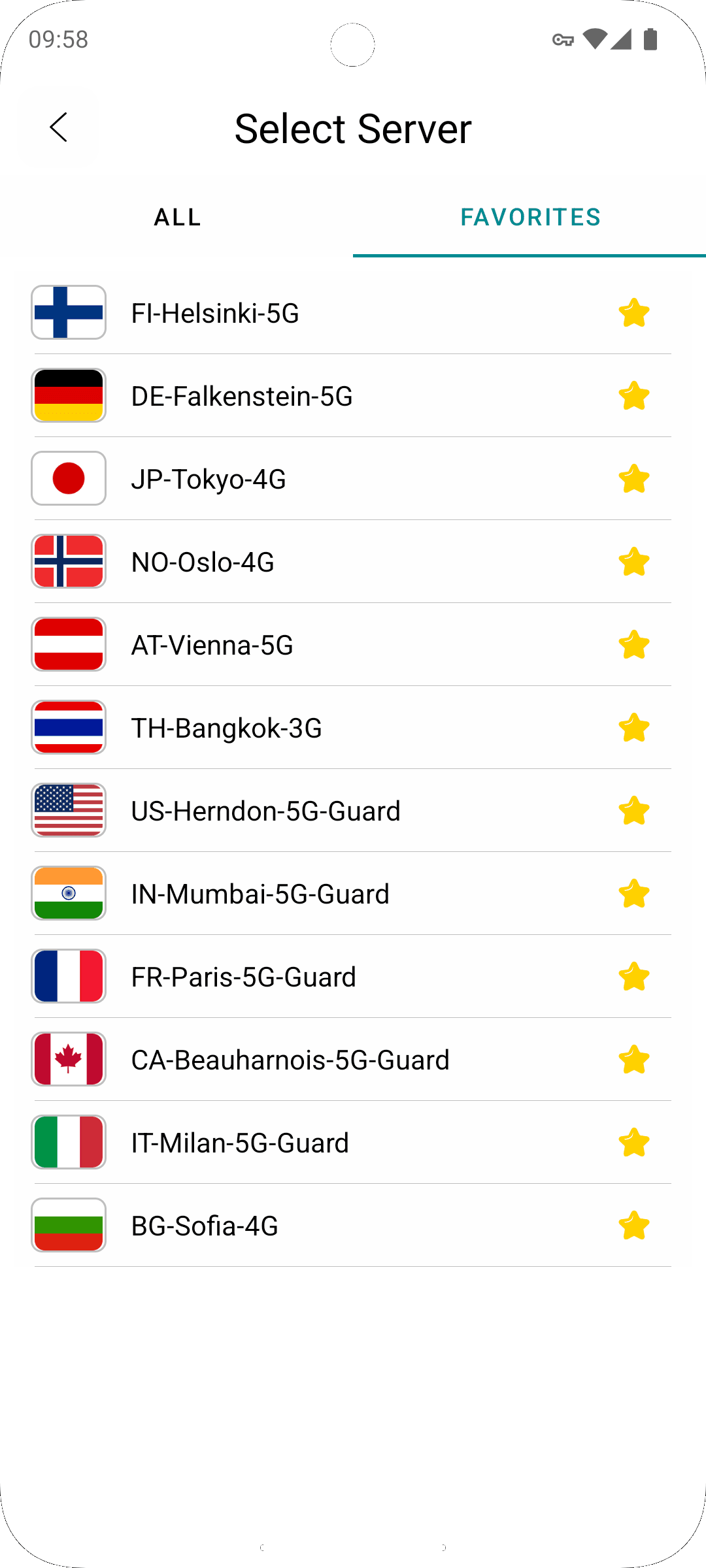Click the India flag next to IN-Mumbai-5G-Guard
This screenshot has width=706, height=1568.
pyautogui.click(x=68, y=893)
